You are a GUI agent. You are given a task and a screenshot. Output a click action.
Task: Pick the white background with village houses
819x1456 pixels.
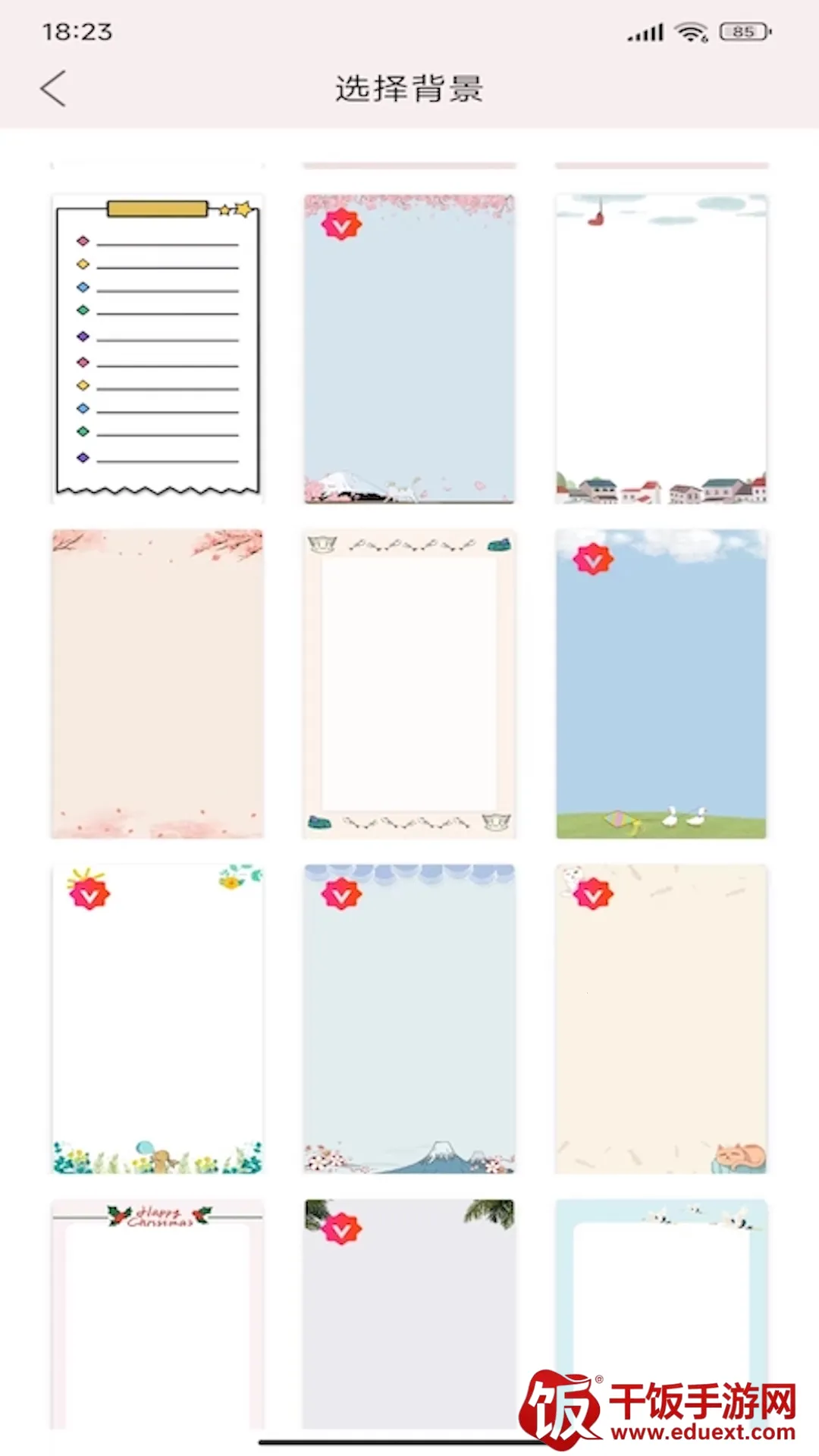tap(661, 349)
